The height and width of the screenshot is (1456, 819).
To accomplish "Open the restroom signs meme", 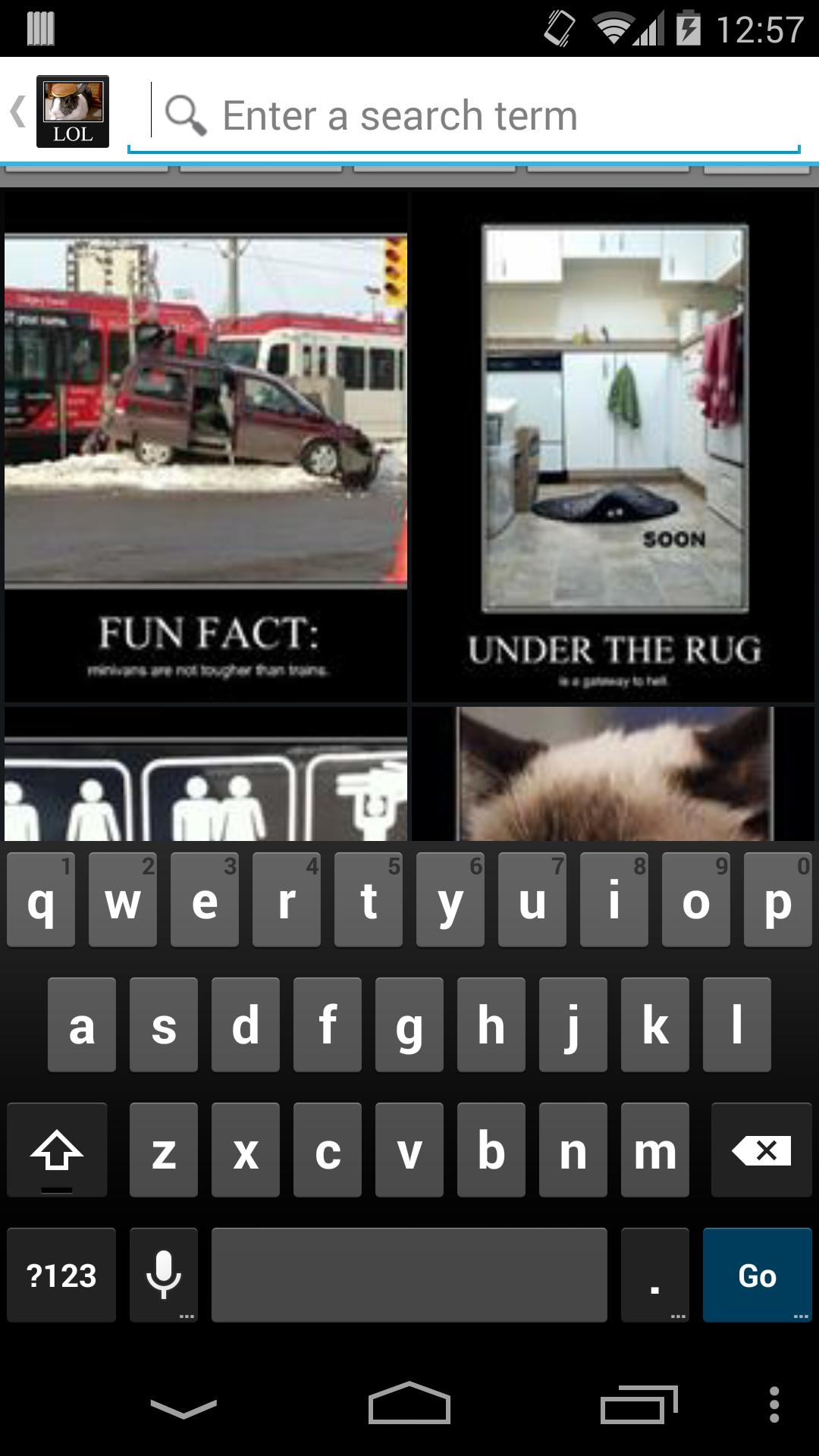I will click(206, 775).
